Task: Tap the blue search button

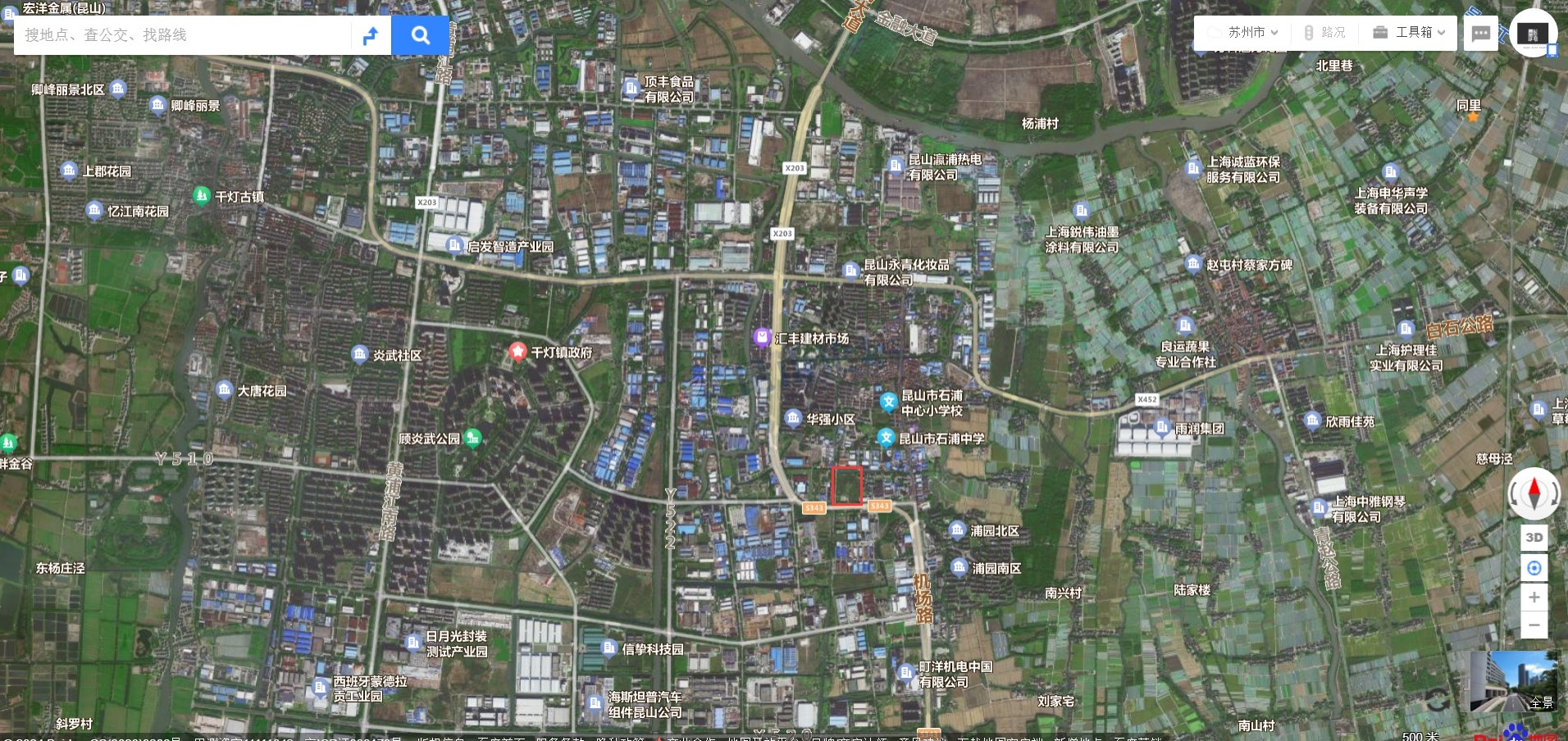Action: pos(420,35)
